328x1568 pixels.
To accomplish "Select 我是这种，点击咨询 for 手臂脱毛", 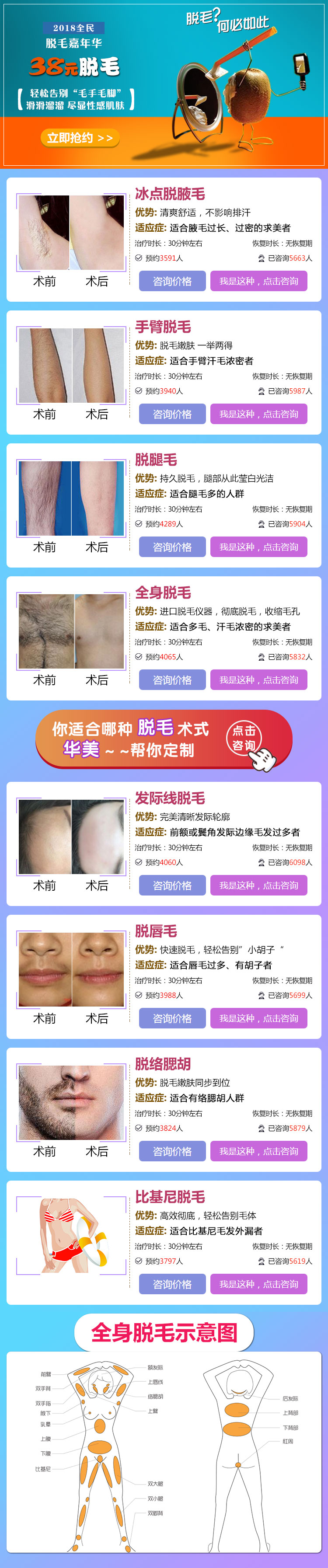I will point(258,414).
